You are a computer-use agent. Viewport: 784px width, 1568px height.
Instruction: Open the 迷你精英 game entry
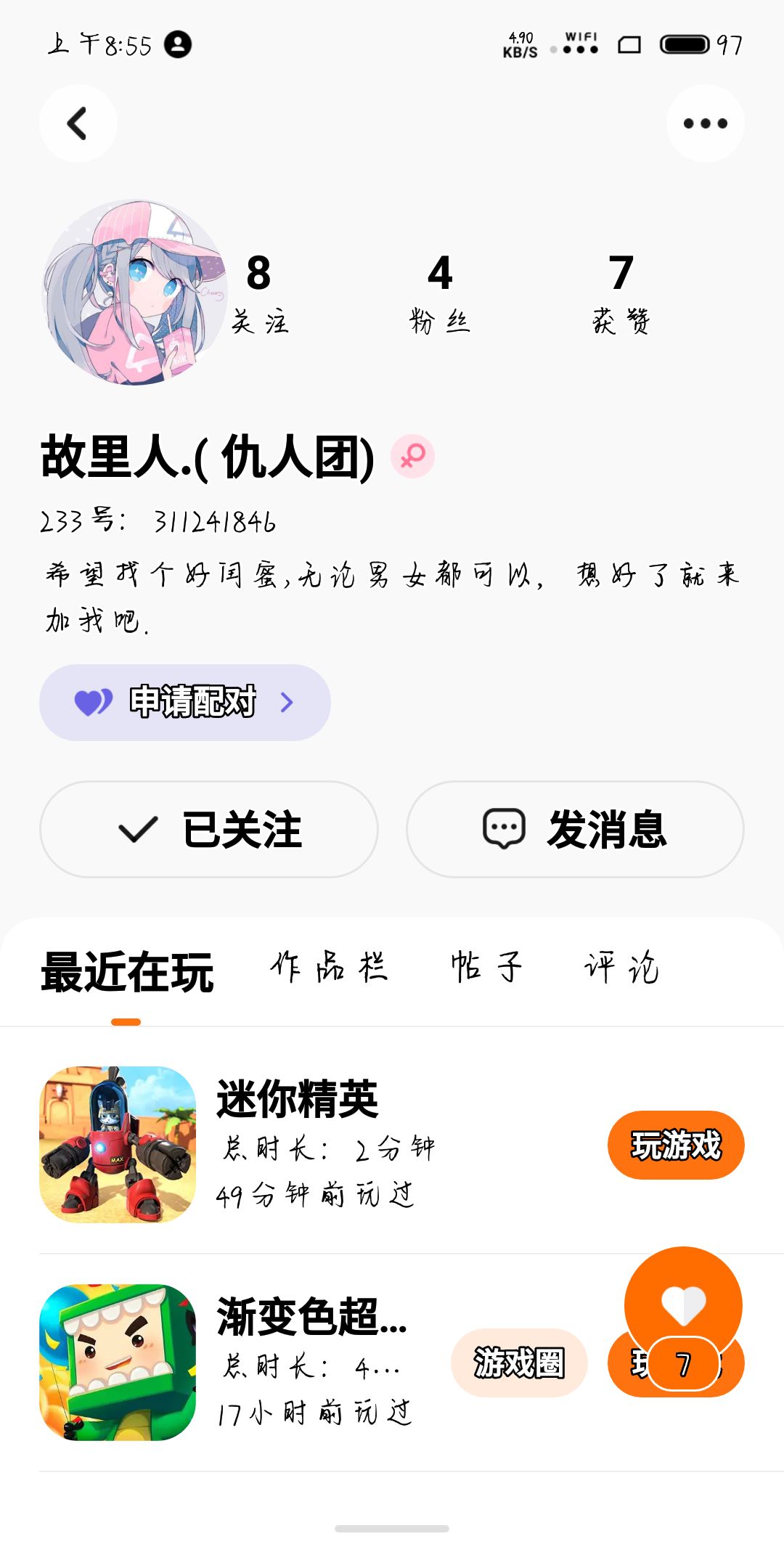(298, 1100)
